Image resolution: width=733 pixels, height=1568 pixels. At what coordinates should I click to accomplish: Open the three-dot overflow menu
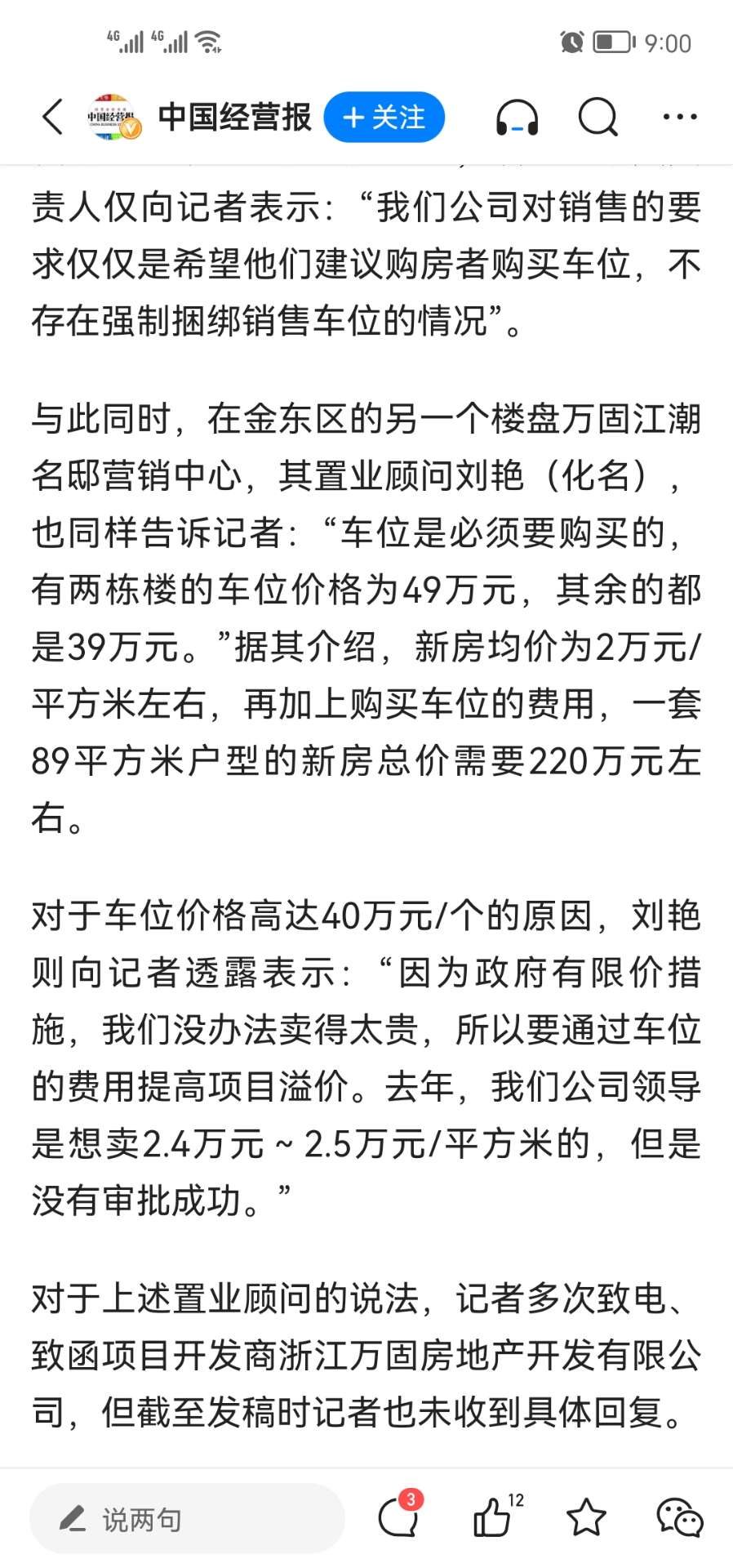coord(679,117)
